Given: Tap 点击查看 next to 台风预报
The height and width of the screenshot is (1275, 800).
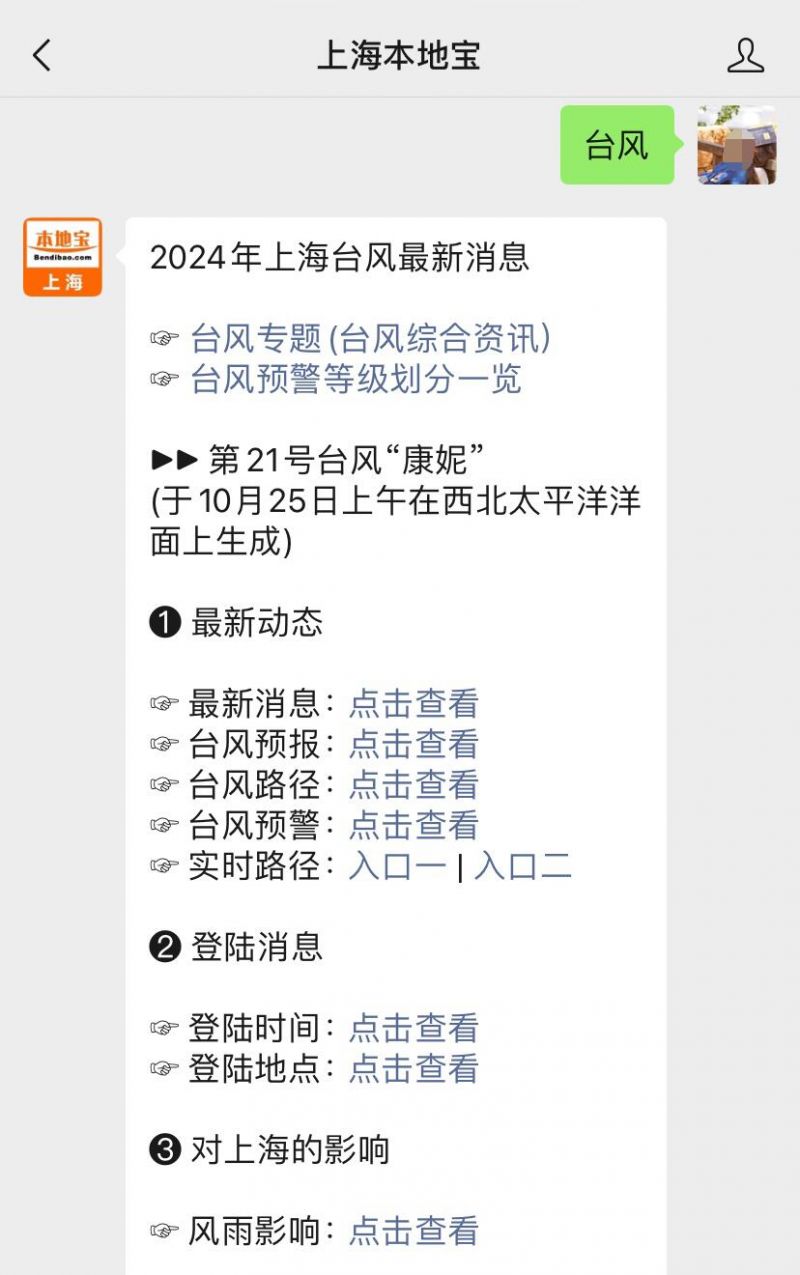Looking at the screenshot, I should click(x=413, y=744).
